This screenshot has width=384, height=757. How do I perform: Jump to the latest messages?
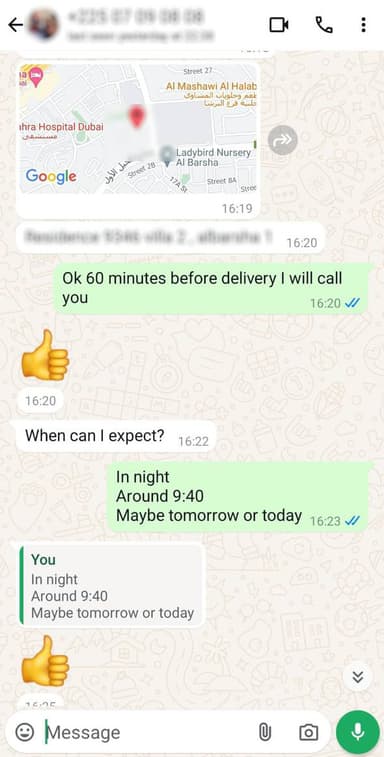tap(357, 677)
